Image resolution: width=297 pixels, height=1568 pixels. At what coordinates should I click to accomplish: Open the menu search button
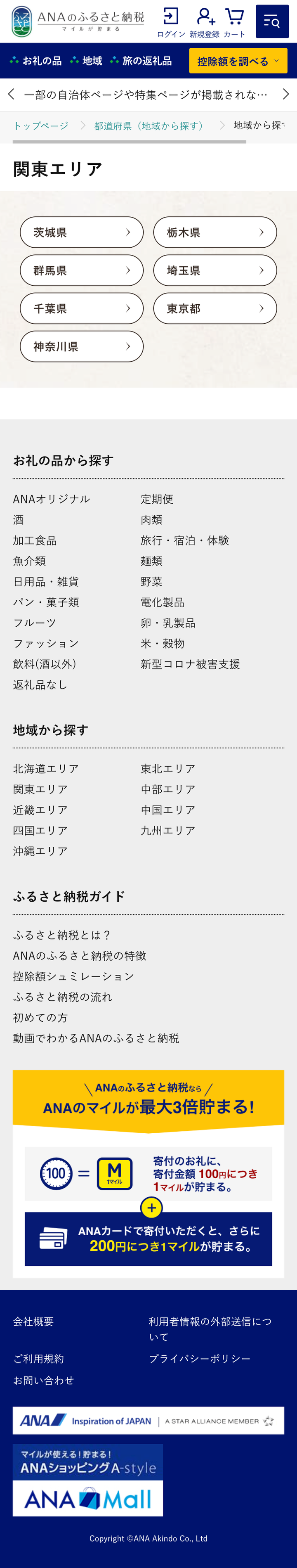point(271,22)
